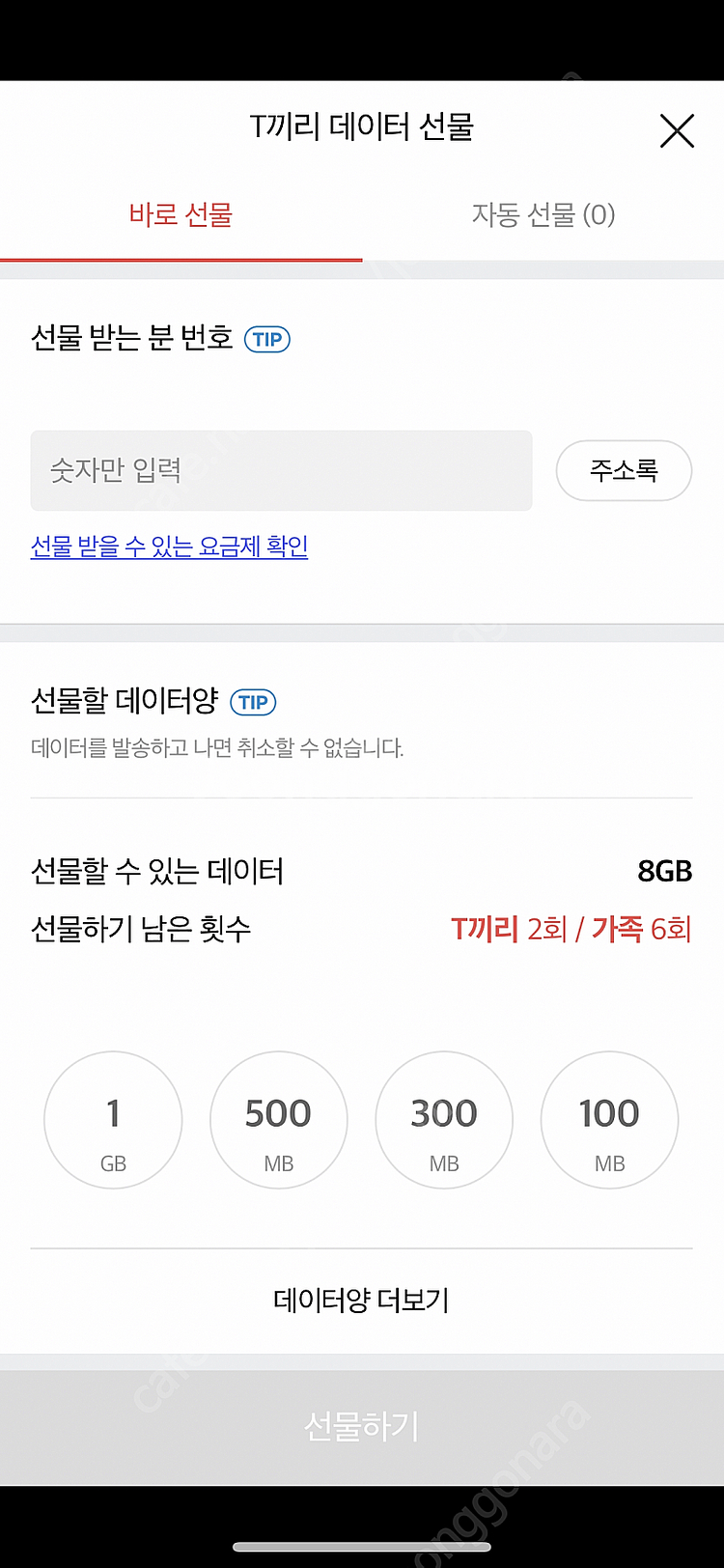Switch to the 자동 선물 (0) tab

click(543, 215)
